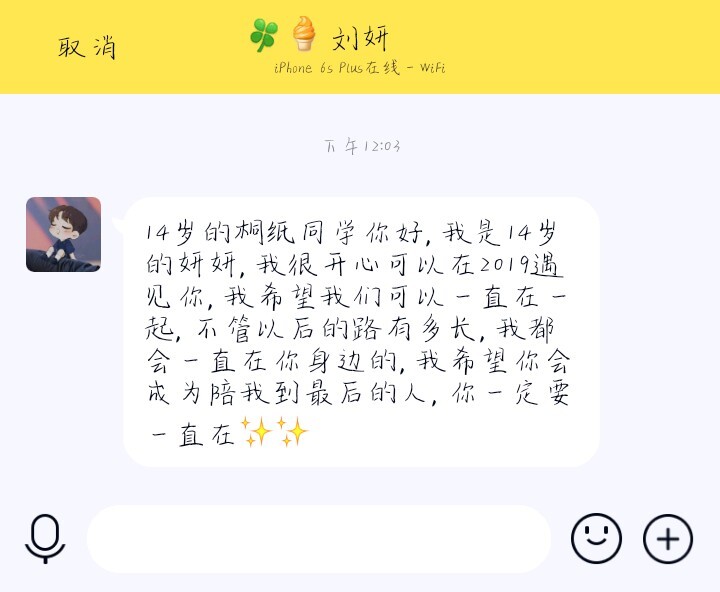Tap 取消 to cancel

[86, 47]
